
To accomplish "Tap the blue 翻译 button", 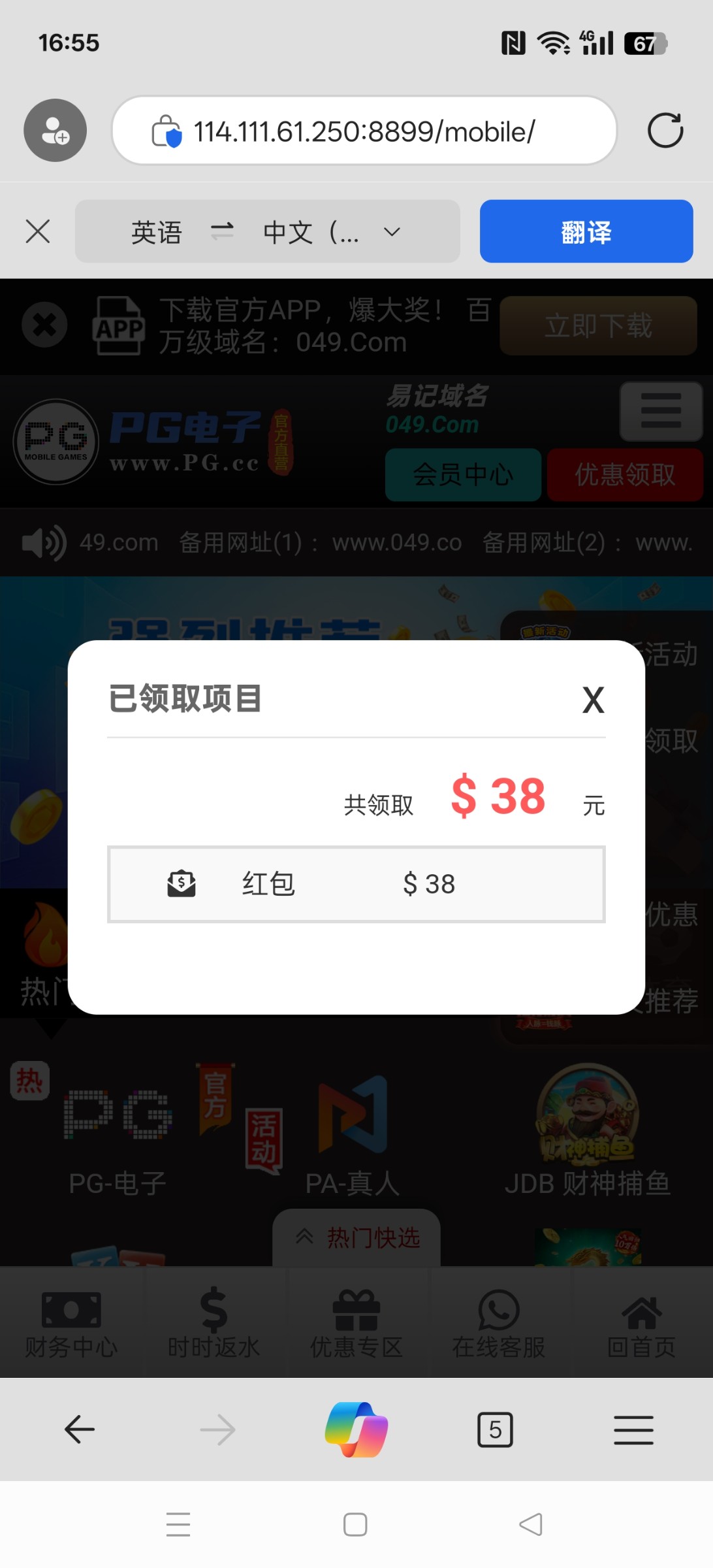I will point(586,231).
